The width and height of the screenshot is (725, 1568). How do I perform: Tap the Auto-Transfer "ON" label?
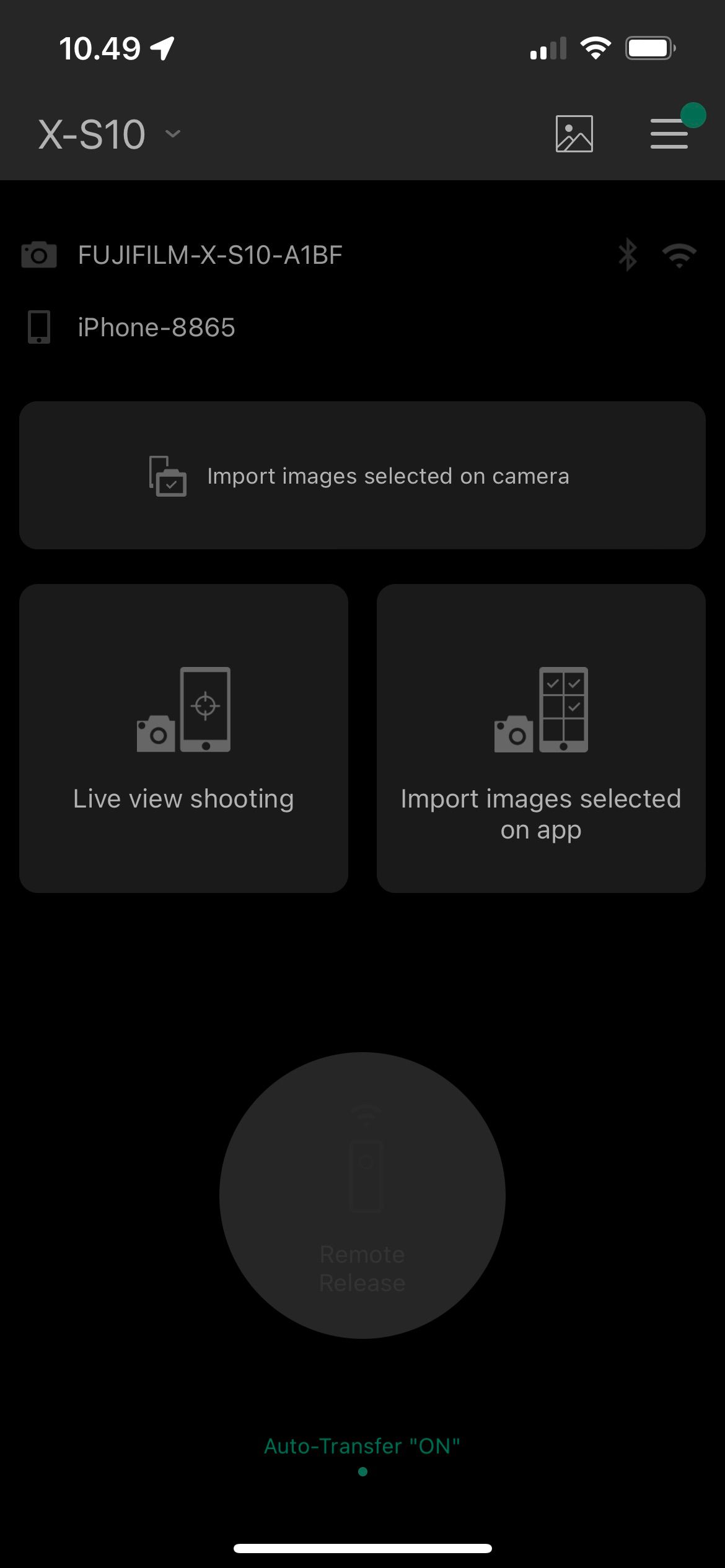[362, 1447]
